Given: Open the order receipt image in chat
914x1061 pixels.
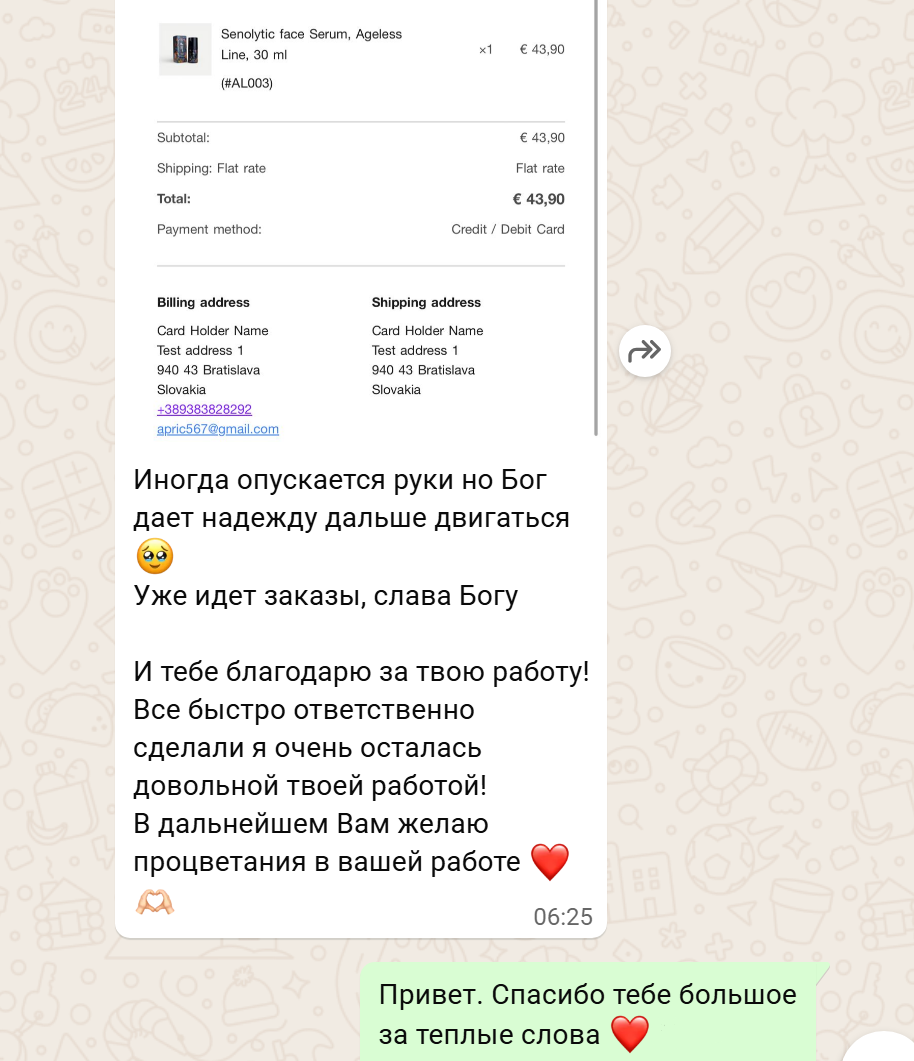Looking at the screenshot, I should [x=361, y=220].
